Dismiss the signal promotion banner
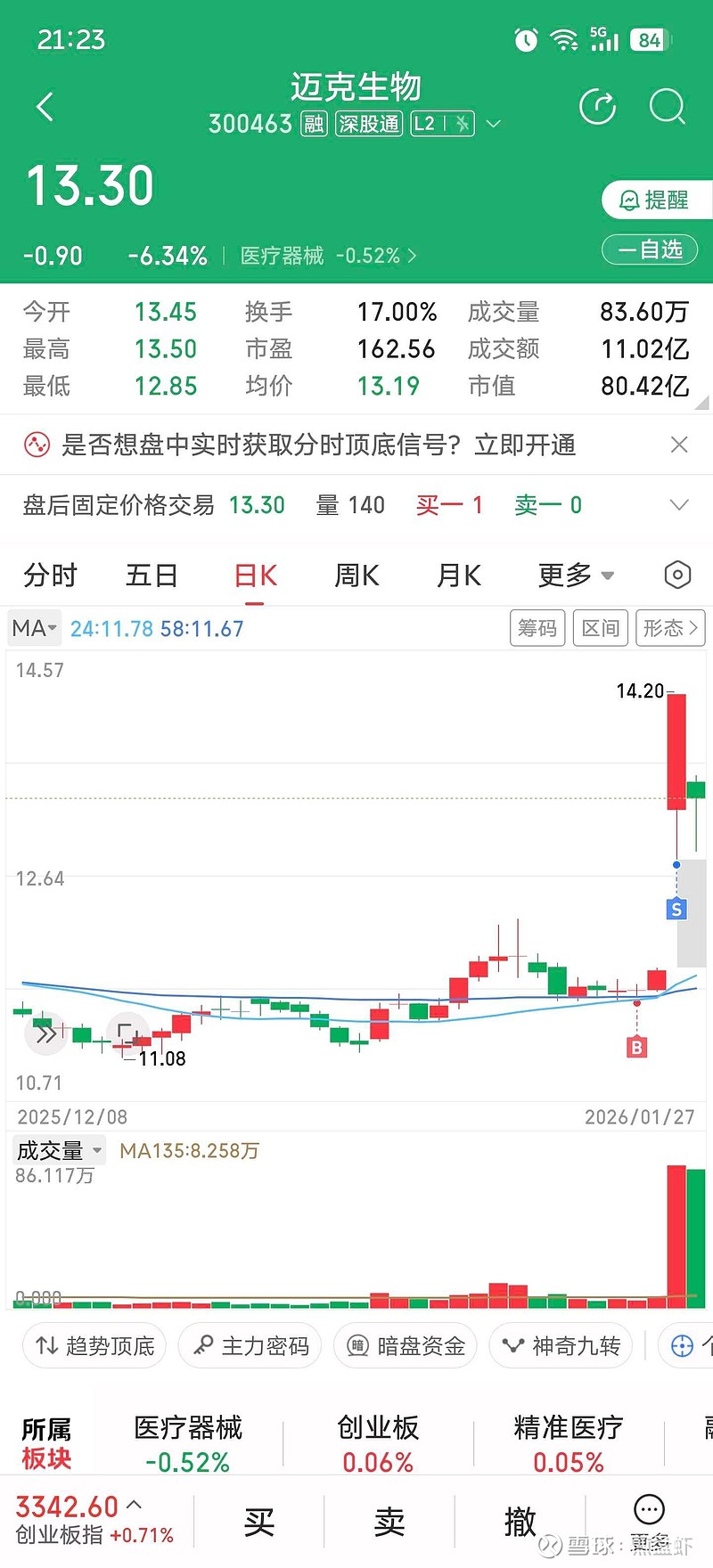 [x=679, y=444]
